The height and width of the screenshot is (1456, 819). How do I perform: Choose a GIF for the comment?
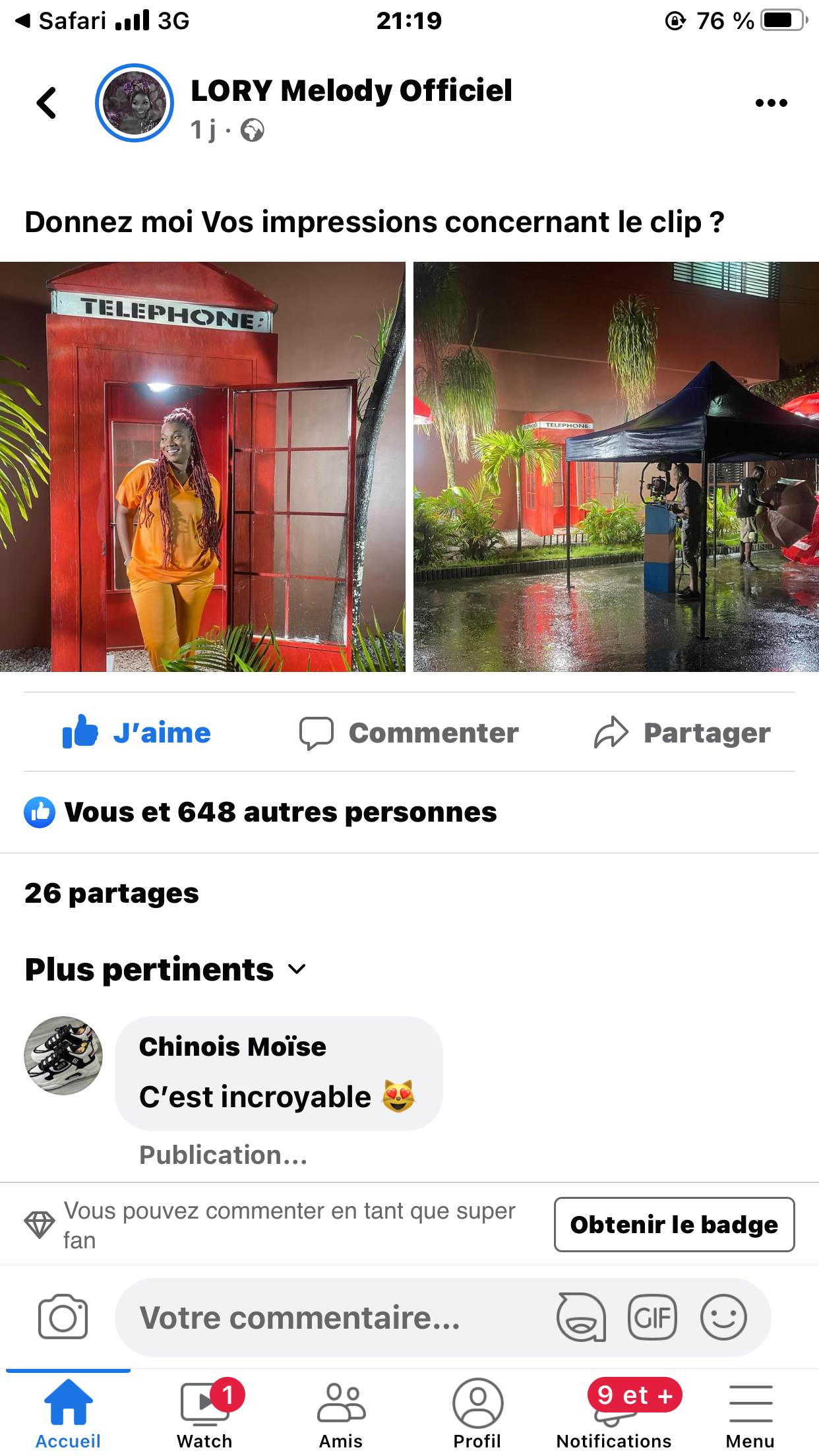(652, 1318)
